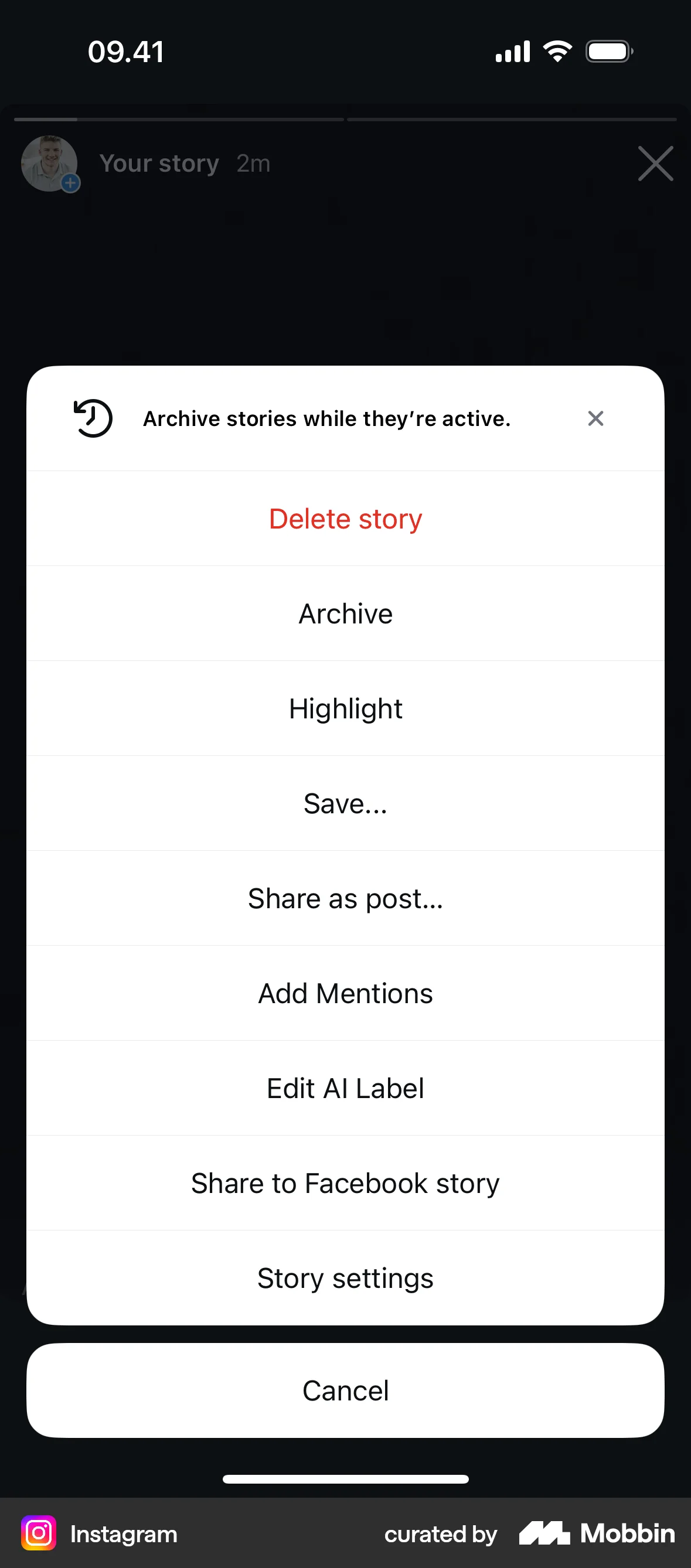Open Story settings

click(x=345, y=1277)
